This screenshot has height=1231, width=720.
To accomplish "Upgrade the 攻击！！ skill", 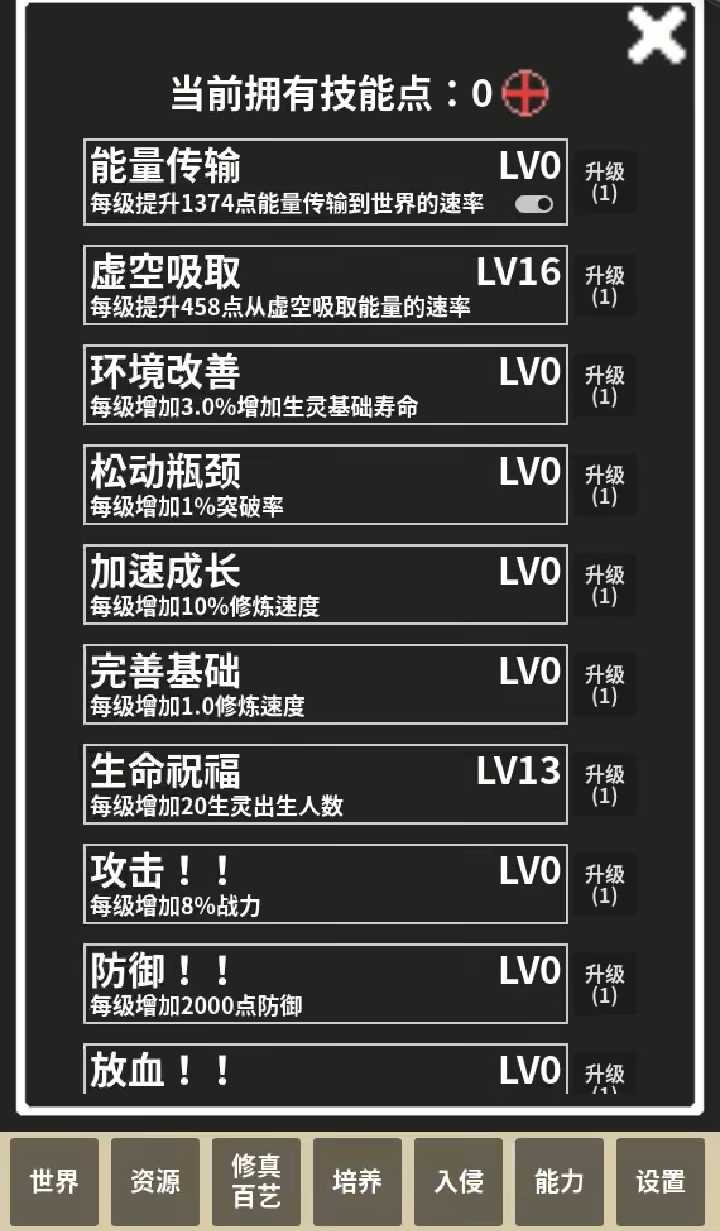I will pos(604,885).
